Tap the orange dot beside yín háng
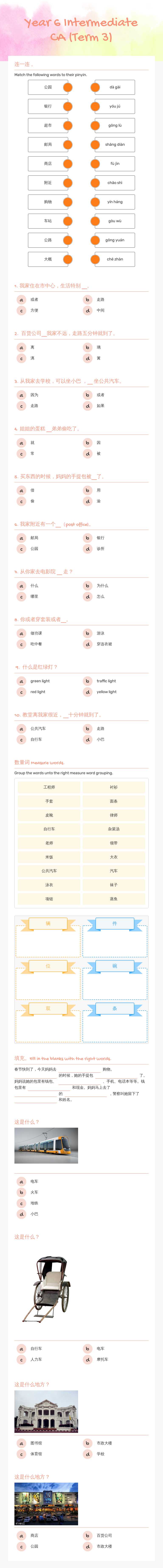 (x=96, y=202)
